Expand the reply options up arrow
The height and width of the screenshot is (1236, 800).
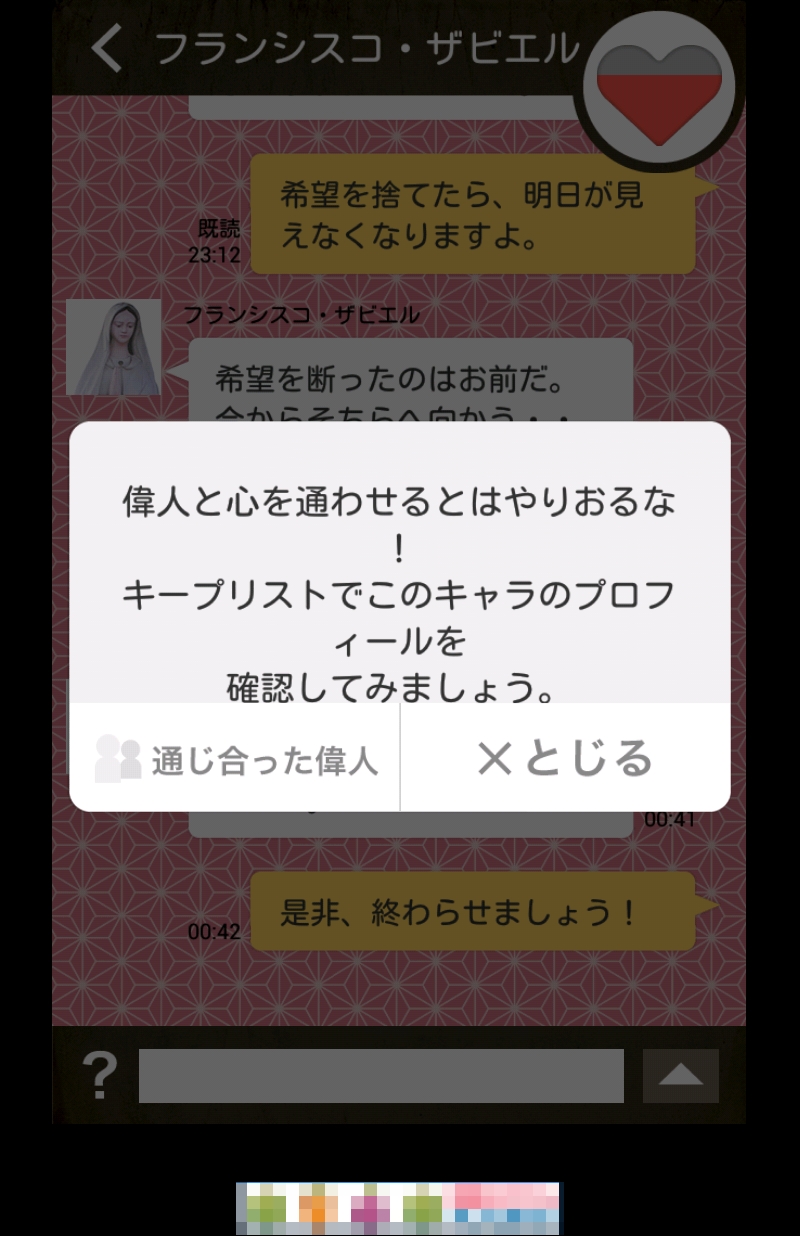pos(681,1076)
